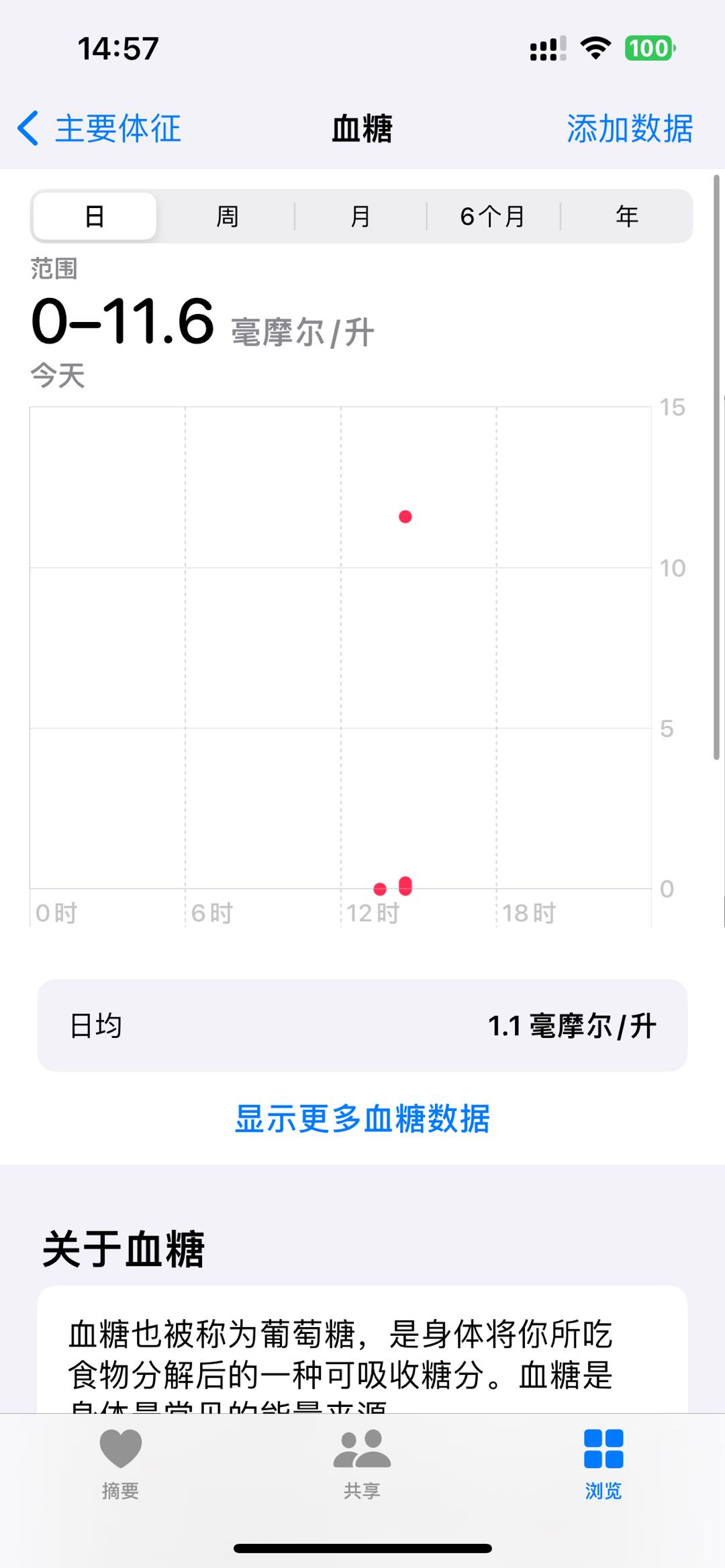Screen dimensions: 725x1568
Task: Select the highest red data point near 11.6
Action: pyautogui.click(x=405, y=517)
